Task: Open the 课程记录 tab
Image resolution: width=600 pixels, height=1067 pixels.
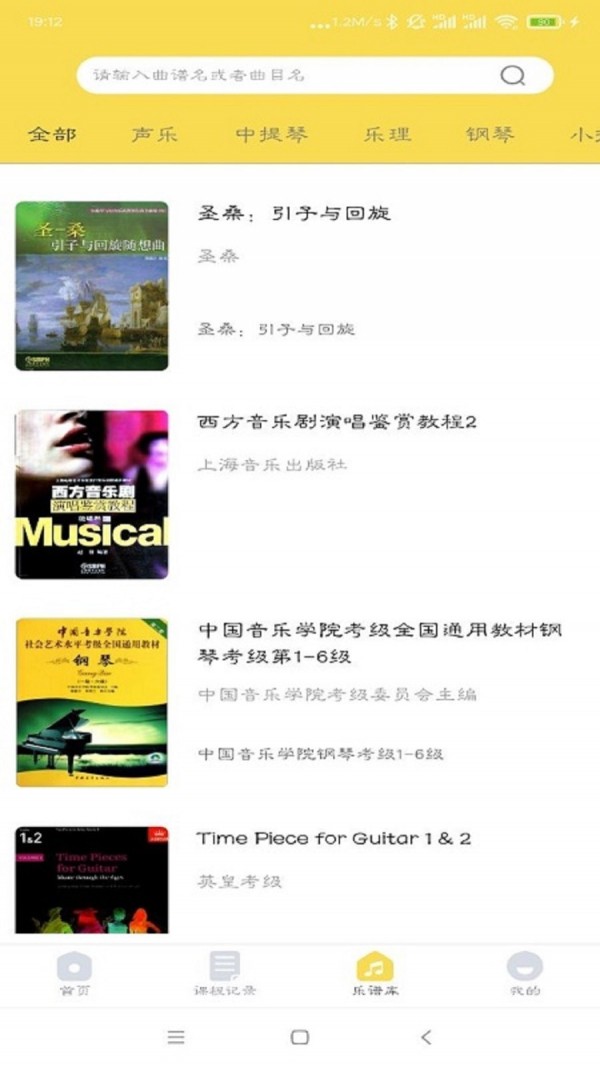Action: pos(225,974)
